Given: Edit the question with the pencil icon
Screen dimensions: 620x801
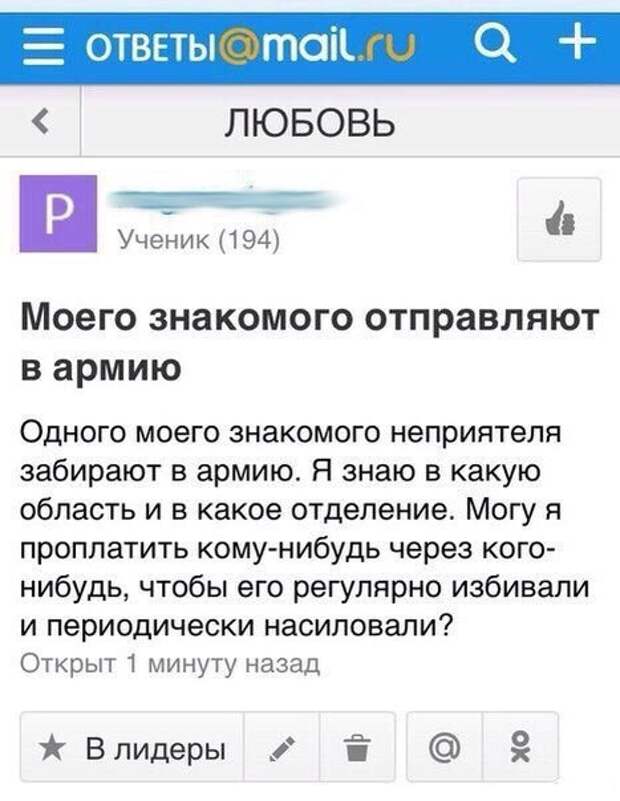Looking at the screenshot, I should tap(283, 748).
